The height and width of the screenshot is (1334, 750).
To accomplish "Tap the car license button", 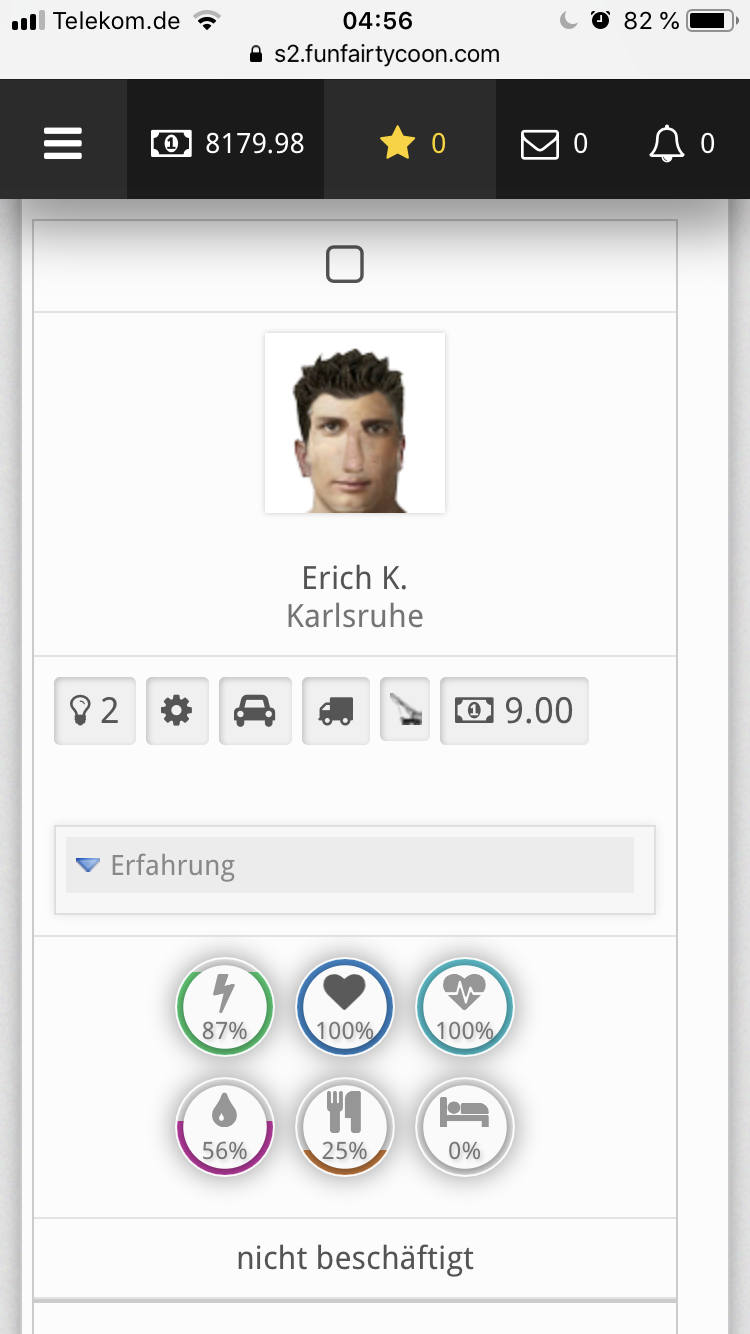I will coord(255,711).
